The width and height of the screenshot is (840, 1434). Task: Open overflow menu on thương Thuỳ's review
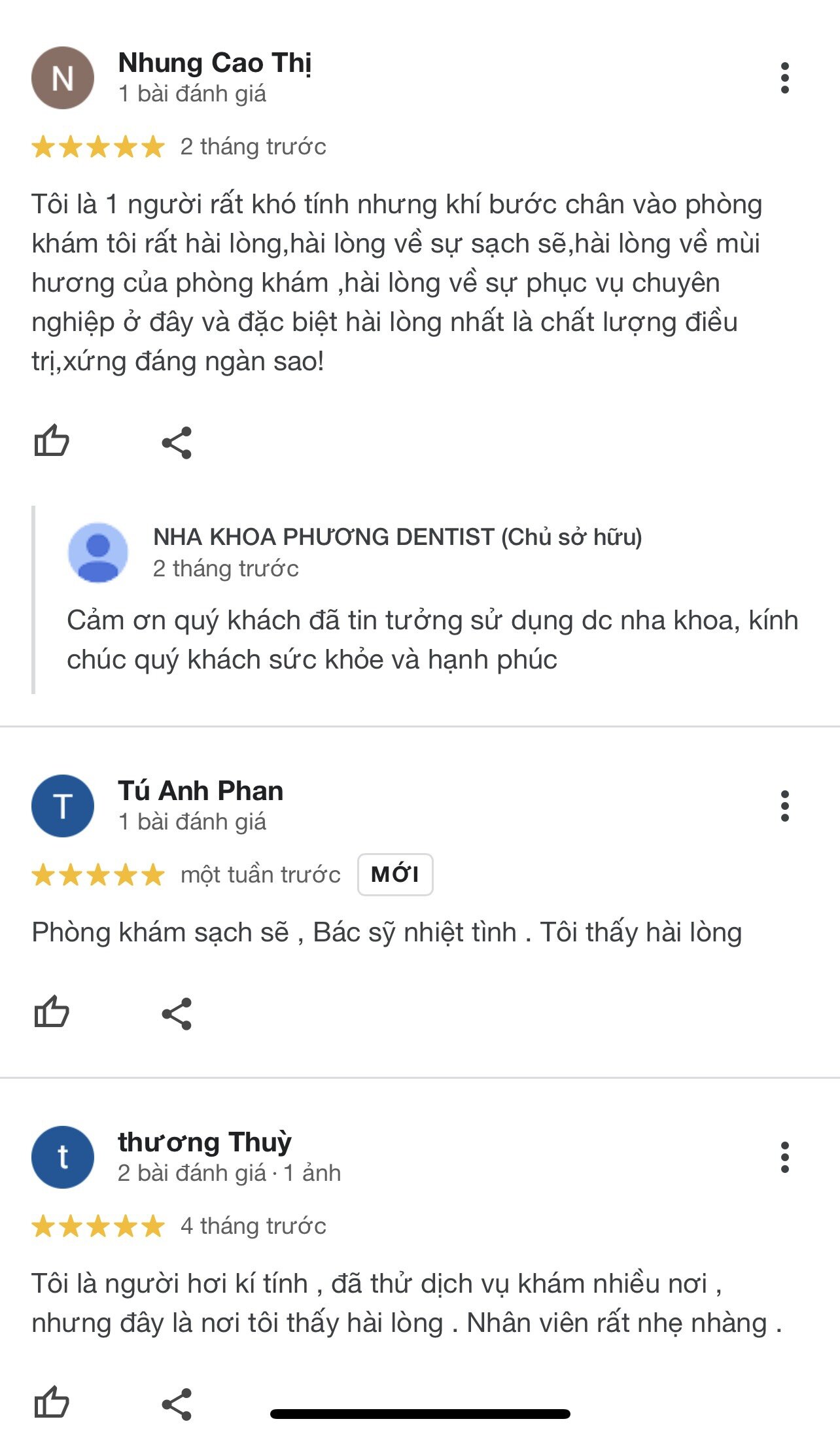point(784,1157)
